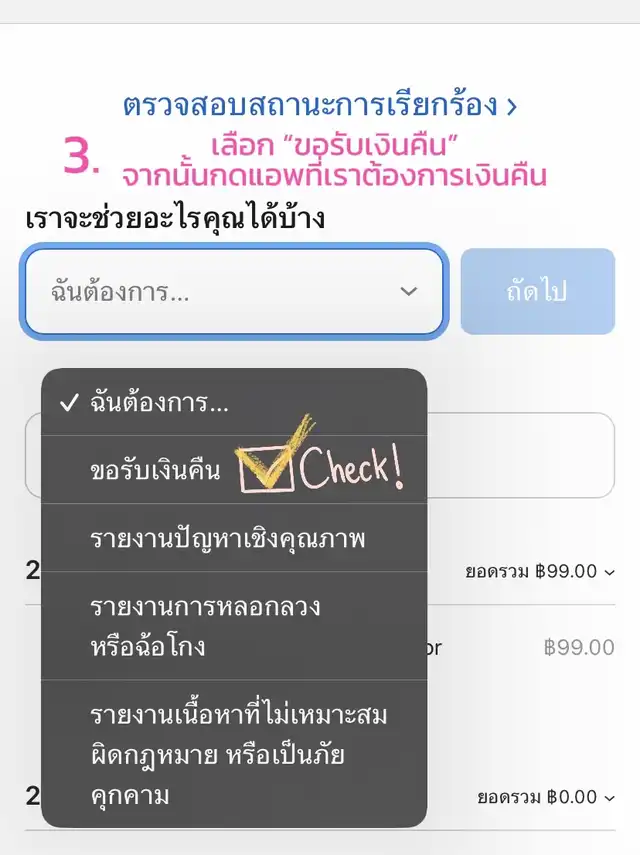
Task: Choose รายงานเนื้อหาที่ไม่เหมาะสม ผิดกฎหมาย option
Action: (234, 754)
